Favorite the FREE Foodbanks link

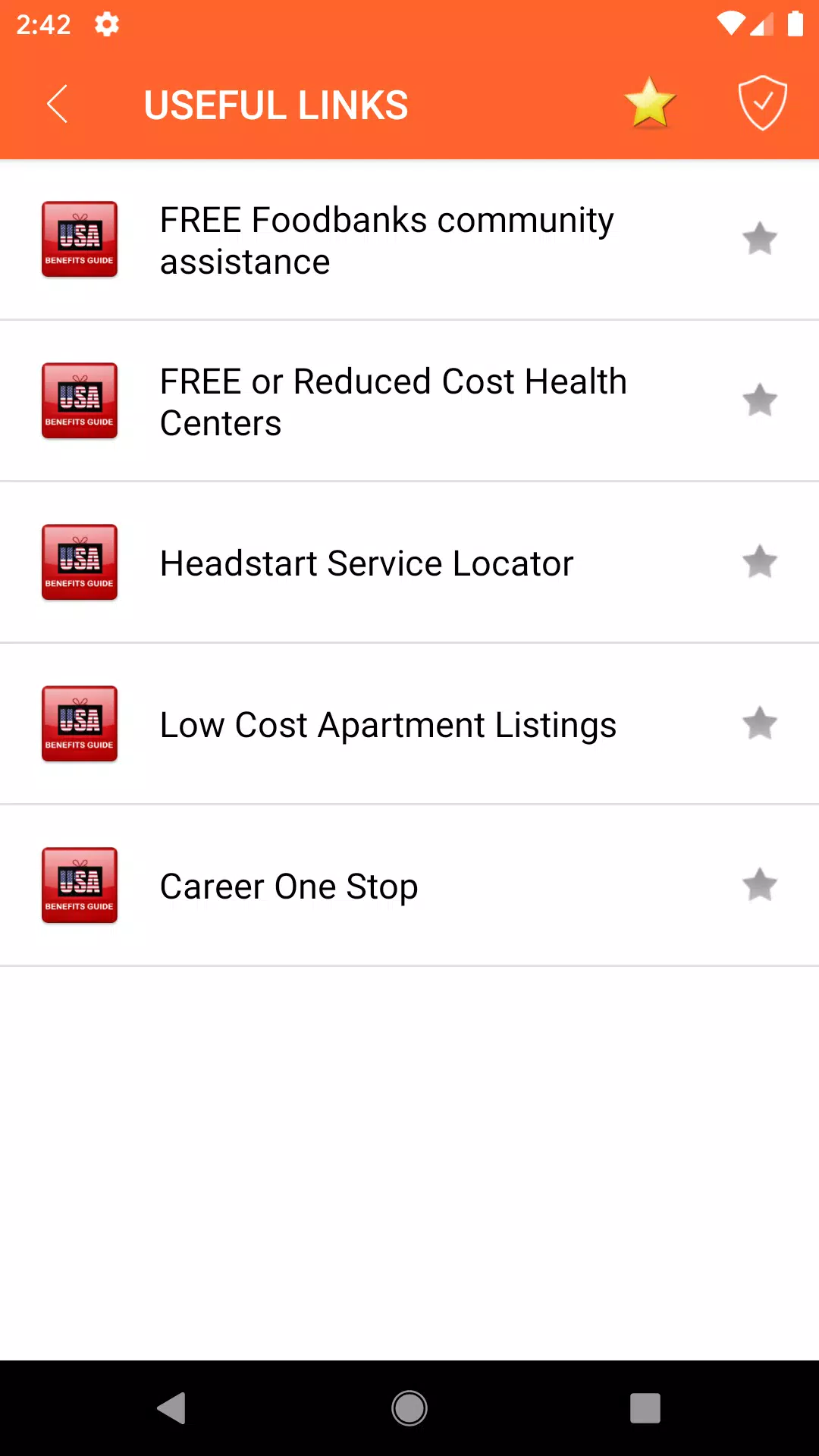(760, 239)
